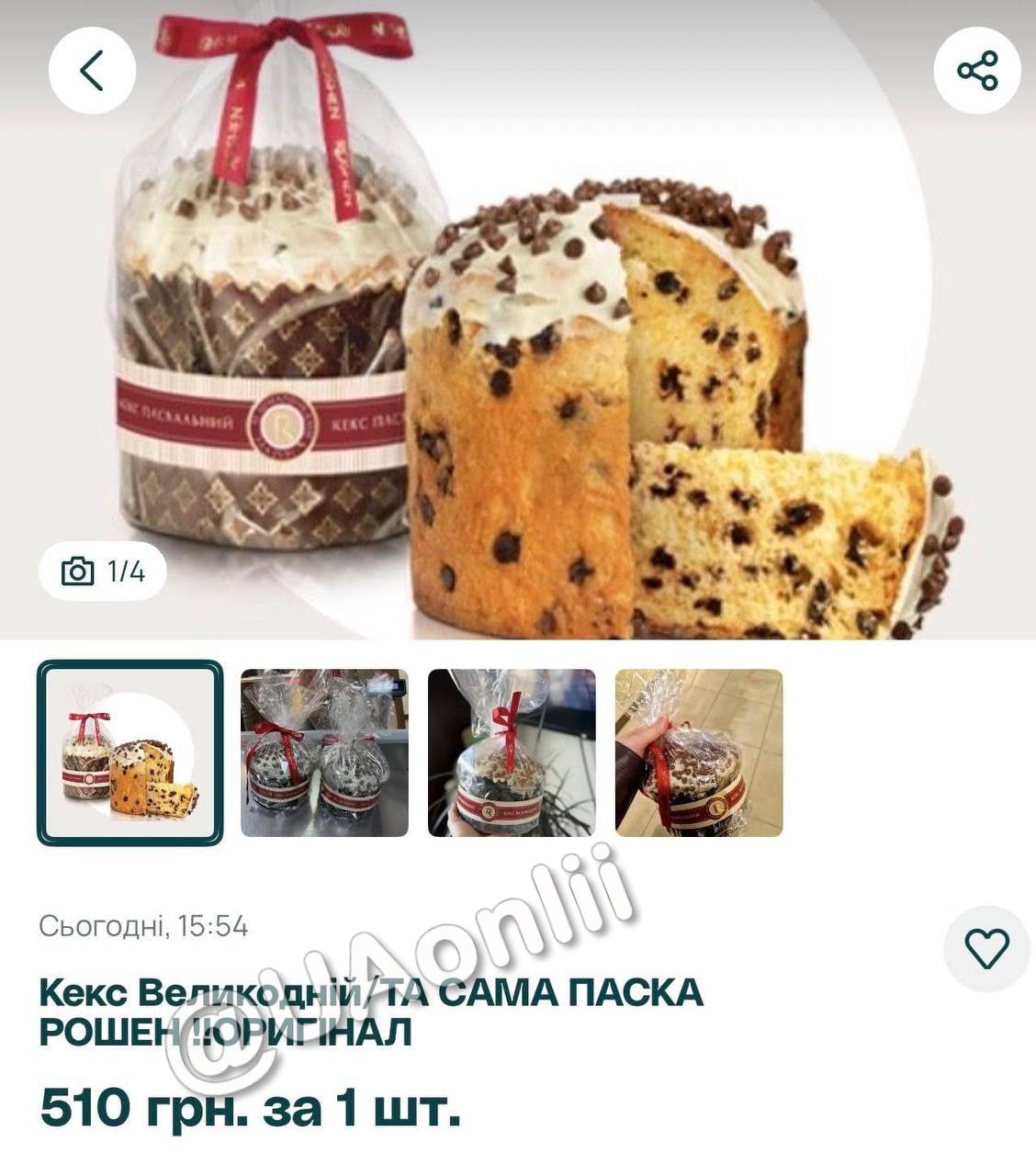
Task: Show third thumbnail of cake near plant
Action: [x=512, y=752]
